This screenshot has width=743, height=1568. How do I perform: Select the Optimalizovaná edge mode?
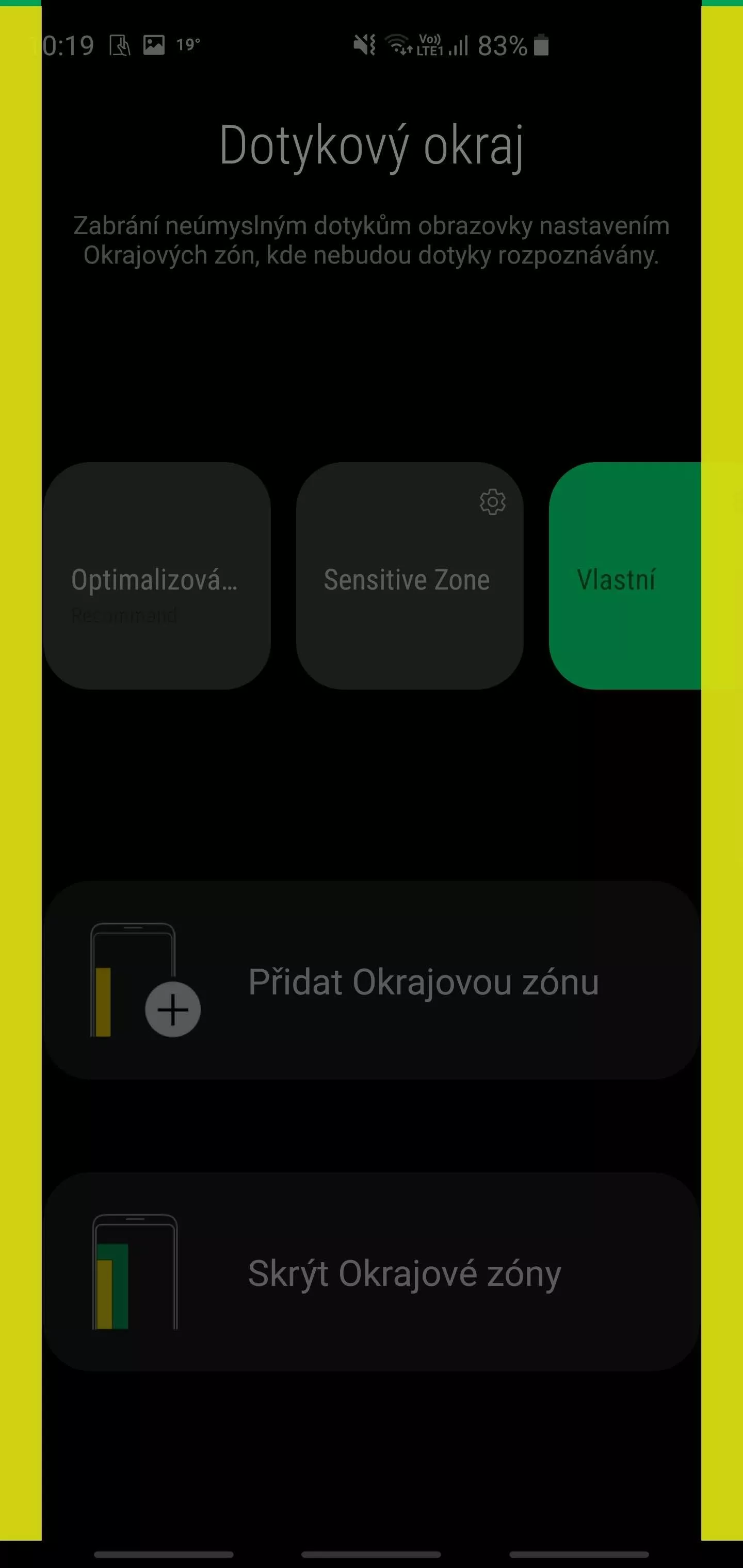tap(157, 576)
